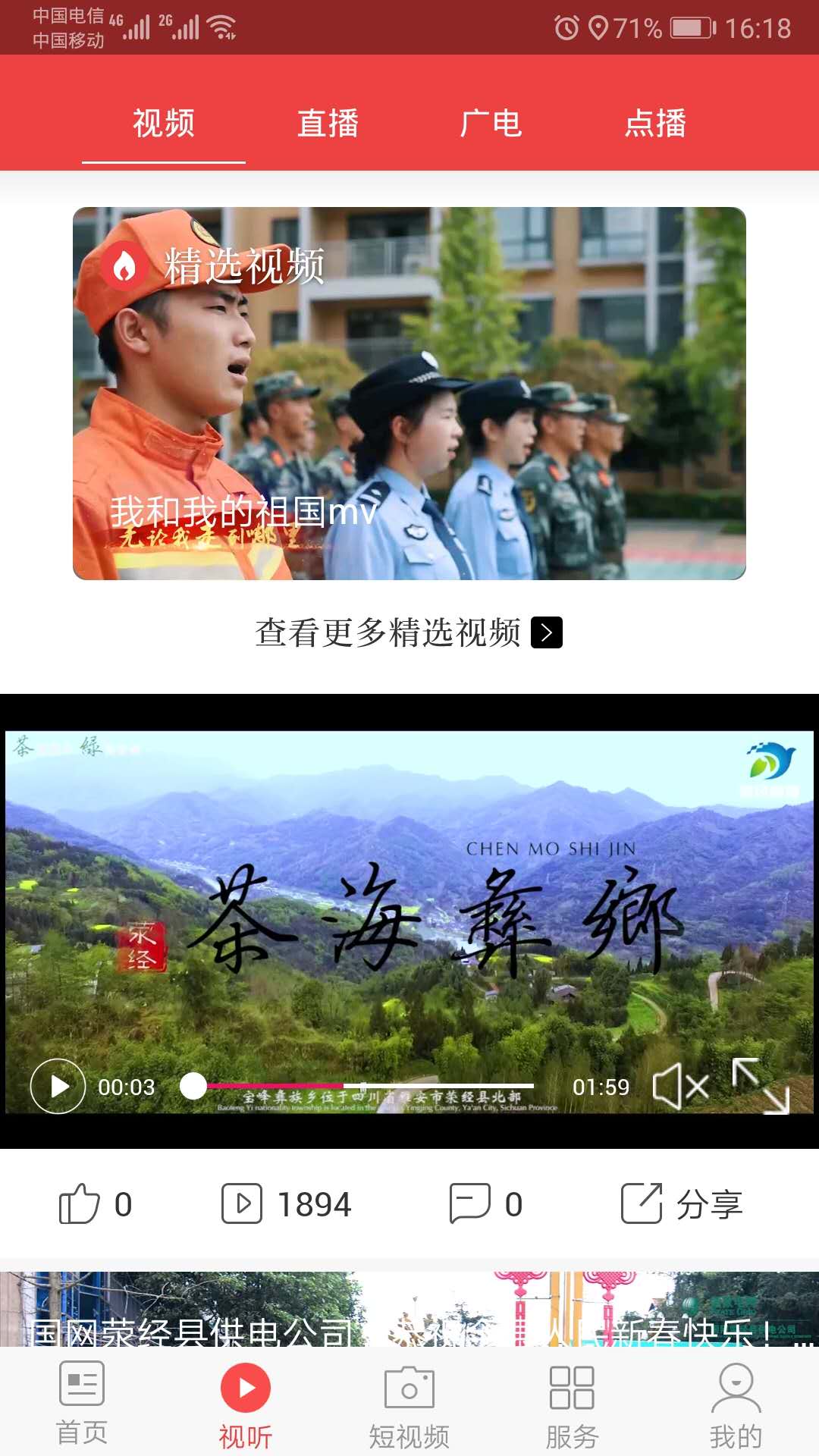Select the 点播 tab
Screen dimensions: 819x1456
coord(655,124)
